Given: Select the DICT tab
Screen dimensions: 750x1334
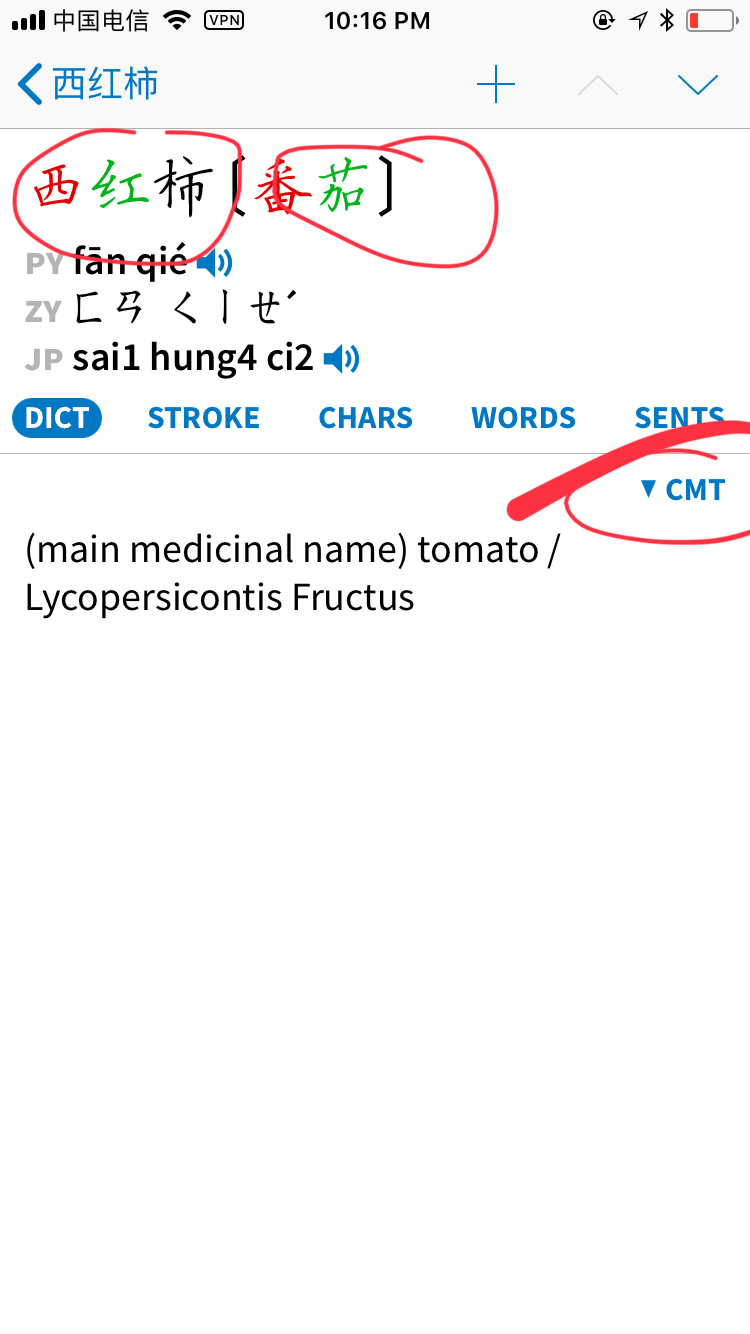Looking at the screenshot, I should [x=57, y=418].
